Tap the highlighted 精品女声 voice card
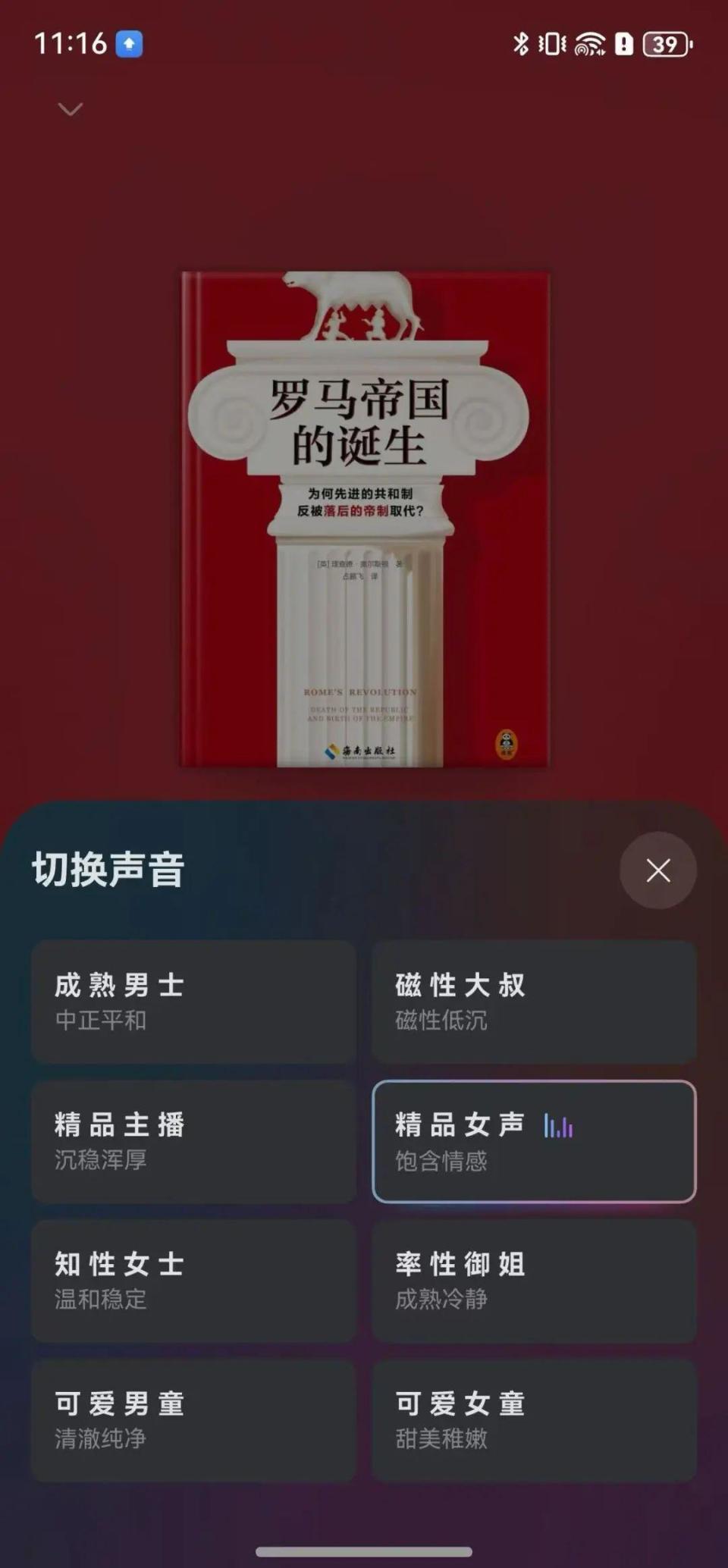This screenshot has height=1568, width=728. [x=535, y=1142]
